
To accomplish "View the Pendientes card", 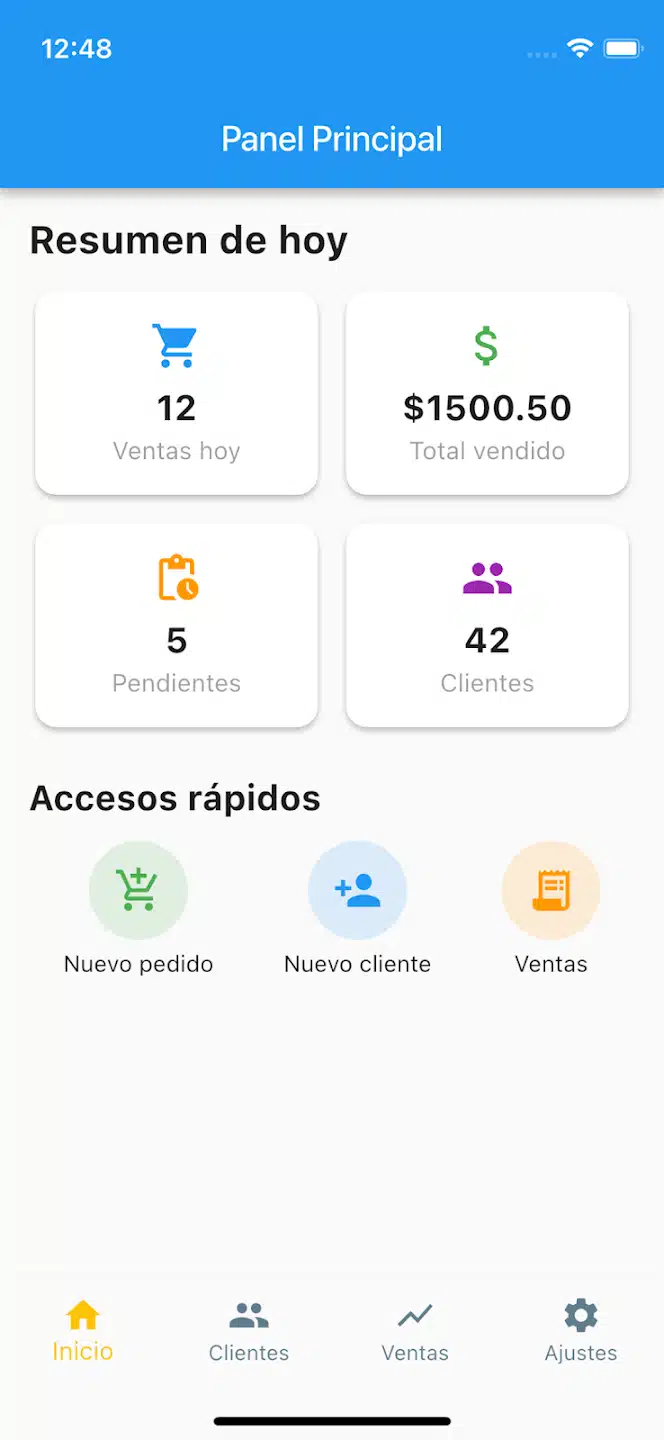I will coord(176,626).
